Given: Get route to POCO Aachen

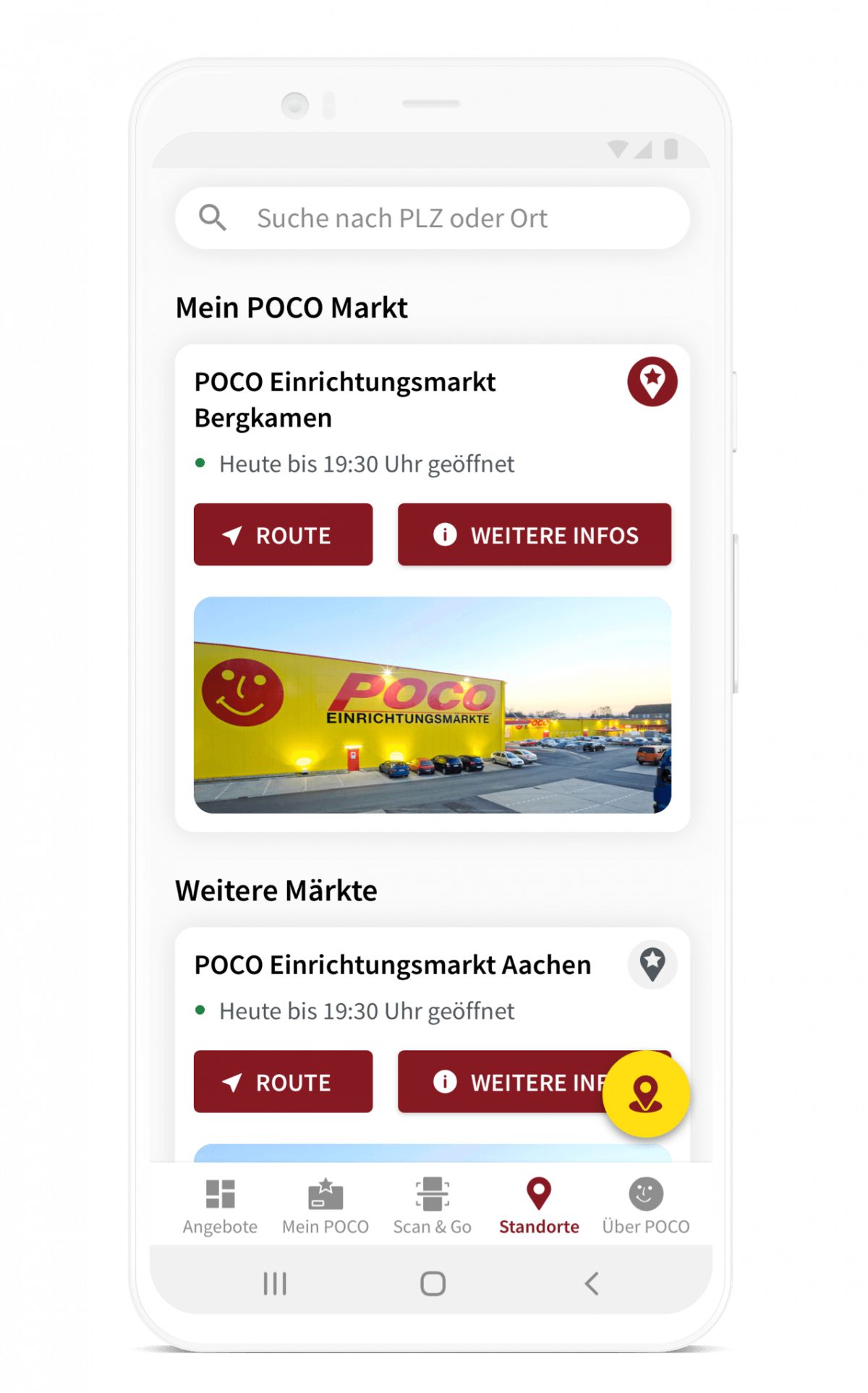Looking at the screenshot, I should point(283,1081).
